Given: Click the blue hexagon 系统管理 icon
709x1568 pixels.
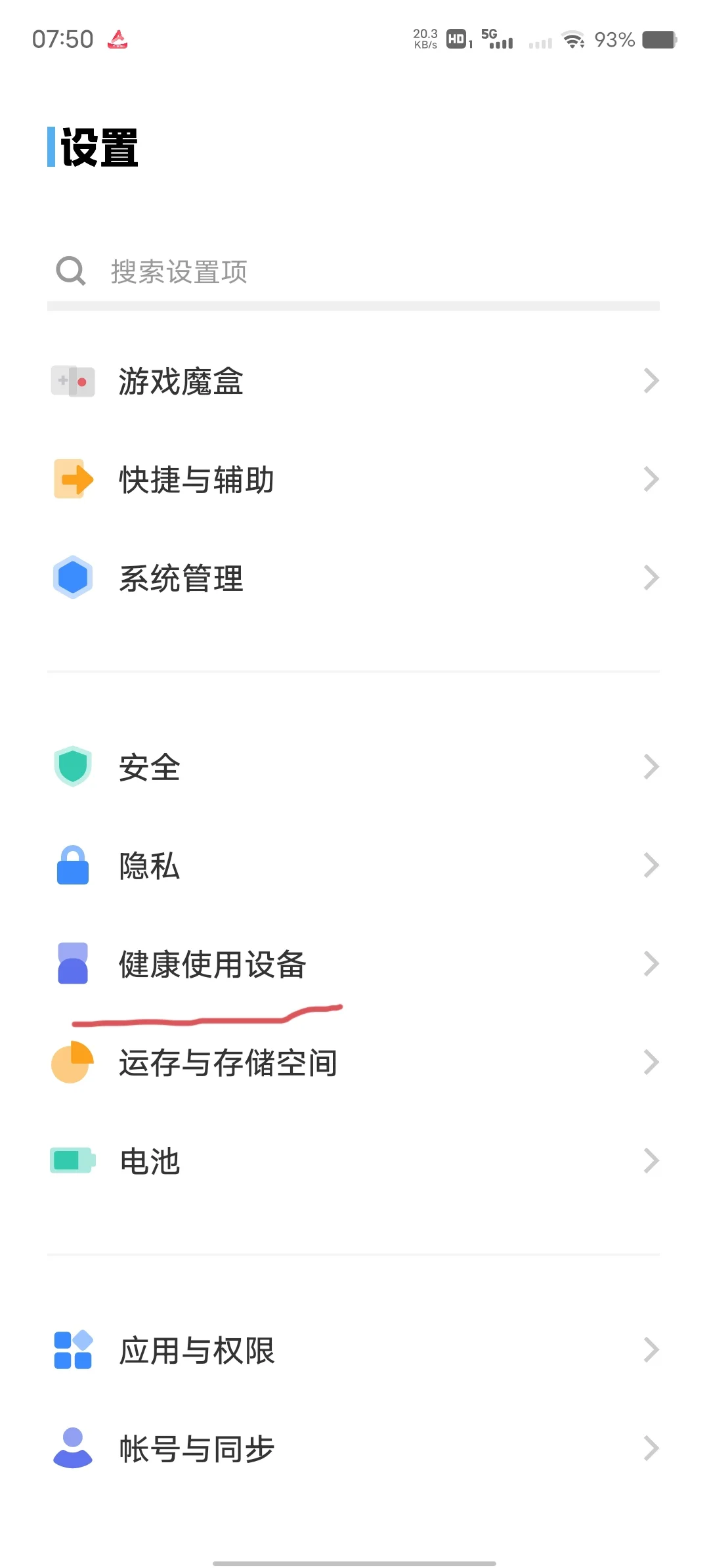Looking at the screenshot, I should pos(72,578).
